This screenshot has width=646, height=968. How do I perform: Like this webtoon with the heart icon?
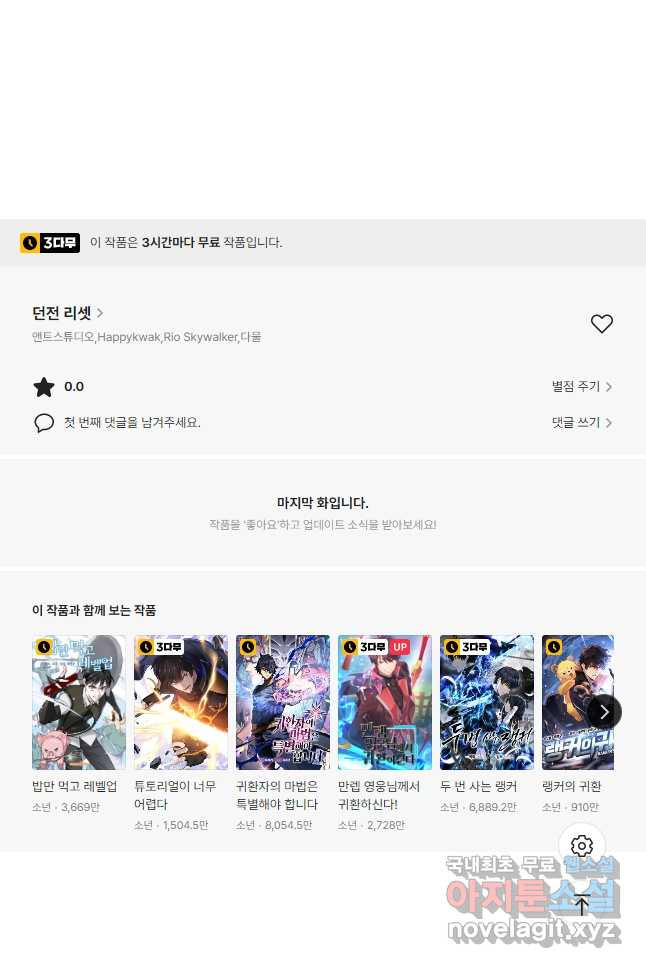click(601, 324)
